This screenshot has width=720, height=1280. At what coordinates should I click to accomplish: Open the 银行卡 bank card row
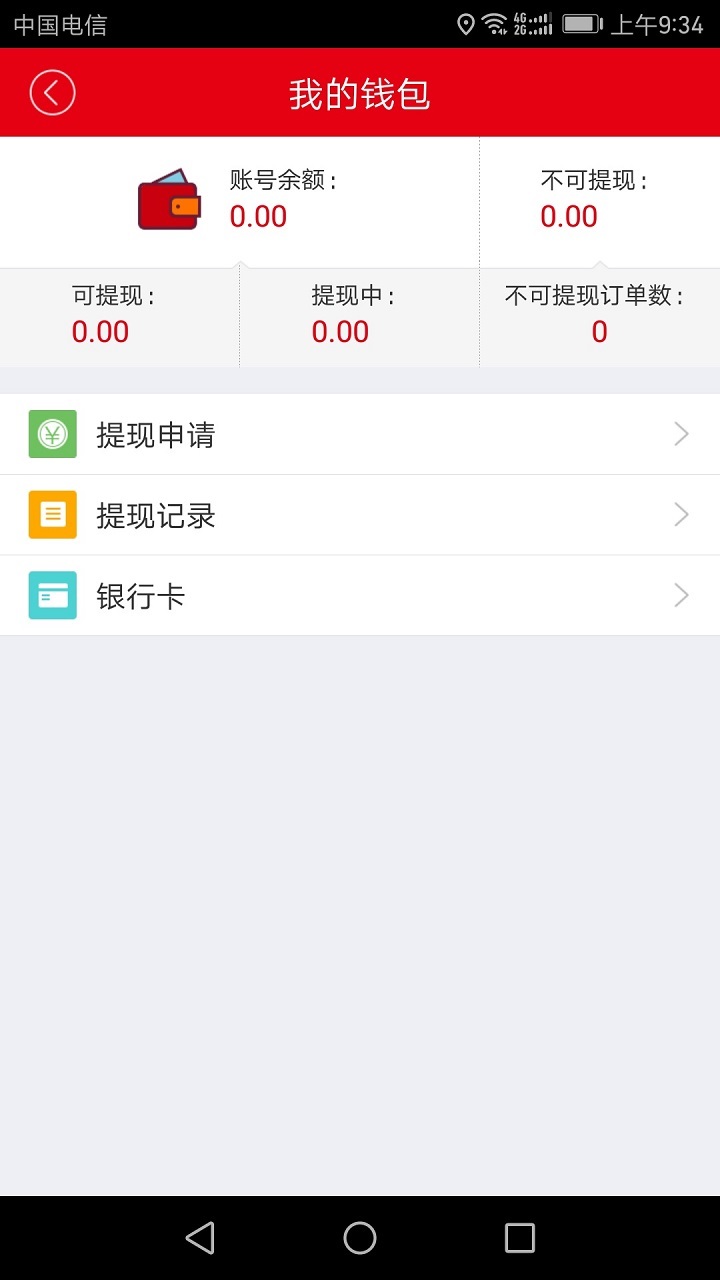[x=360, y=596]
